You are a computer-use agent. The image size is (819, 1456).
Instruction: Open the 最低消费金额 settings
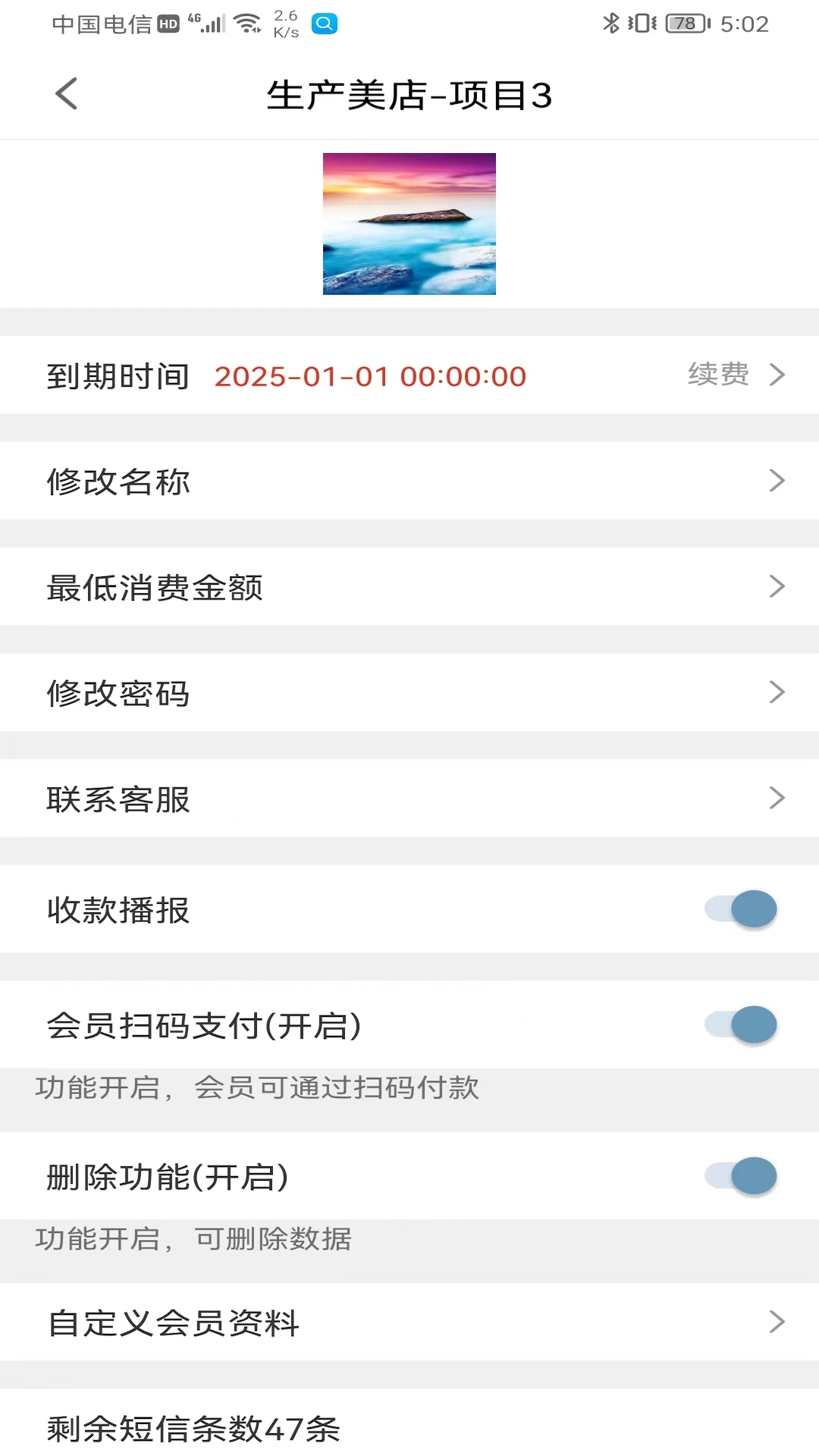(x=409, y=587)
